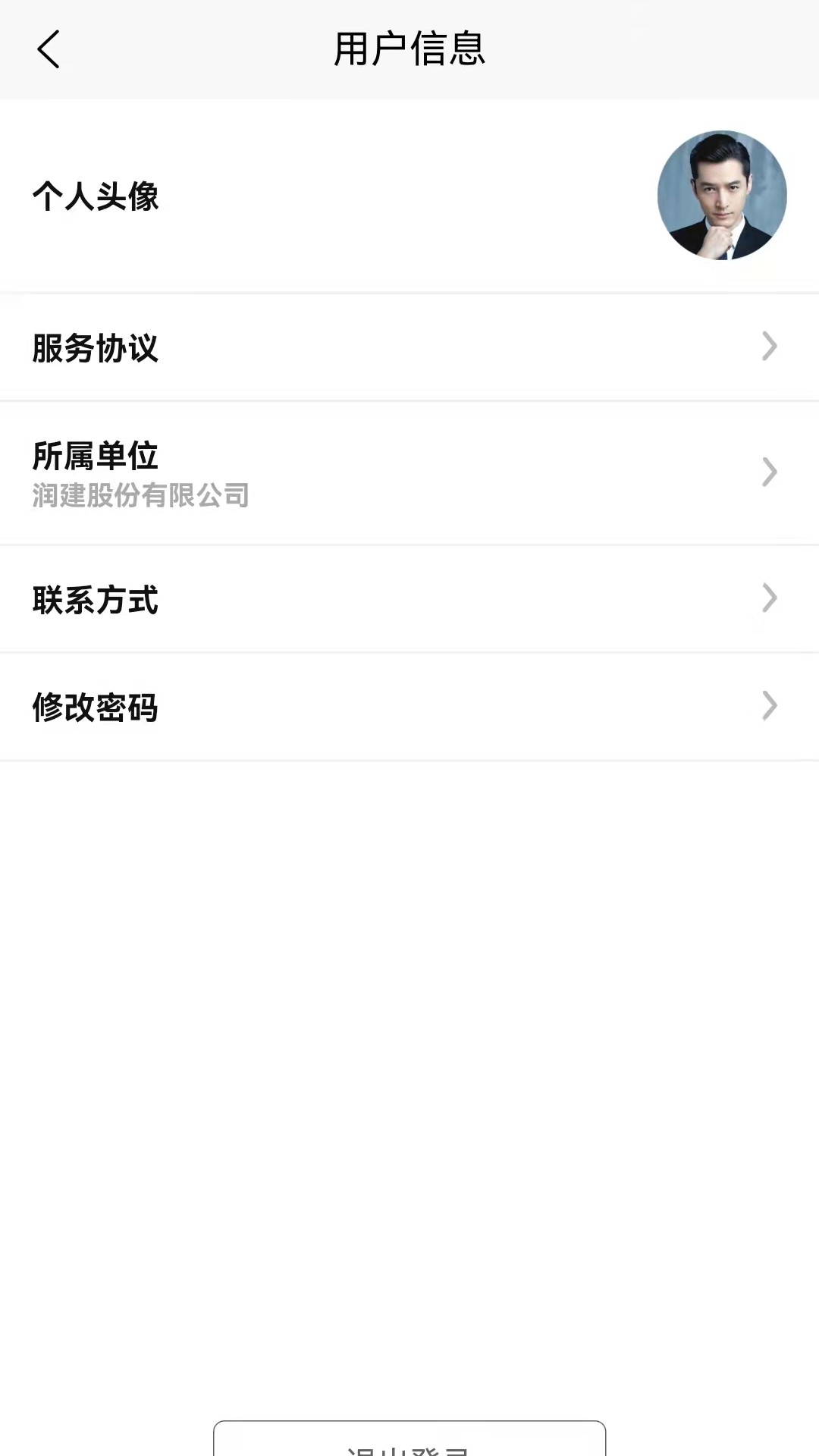Tap the profile avatar to change it
This screenshot has width=819, height=1456.
[x=722, y=196]
